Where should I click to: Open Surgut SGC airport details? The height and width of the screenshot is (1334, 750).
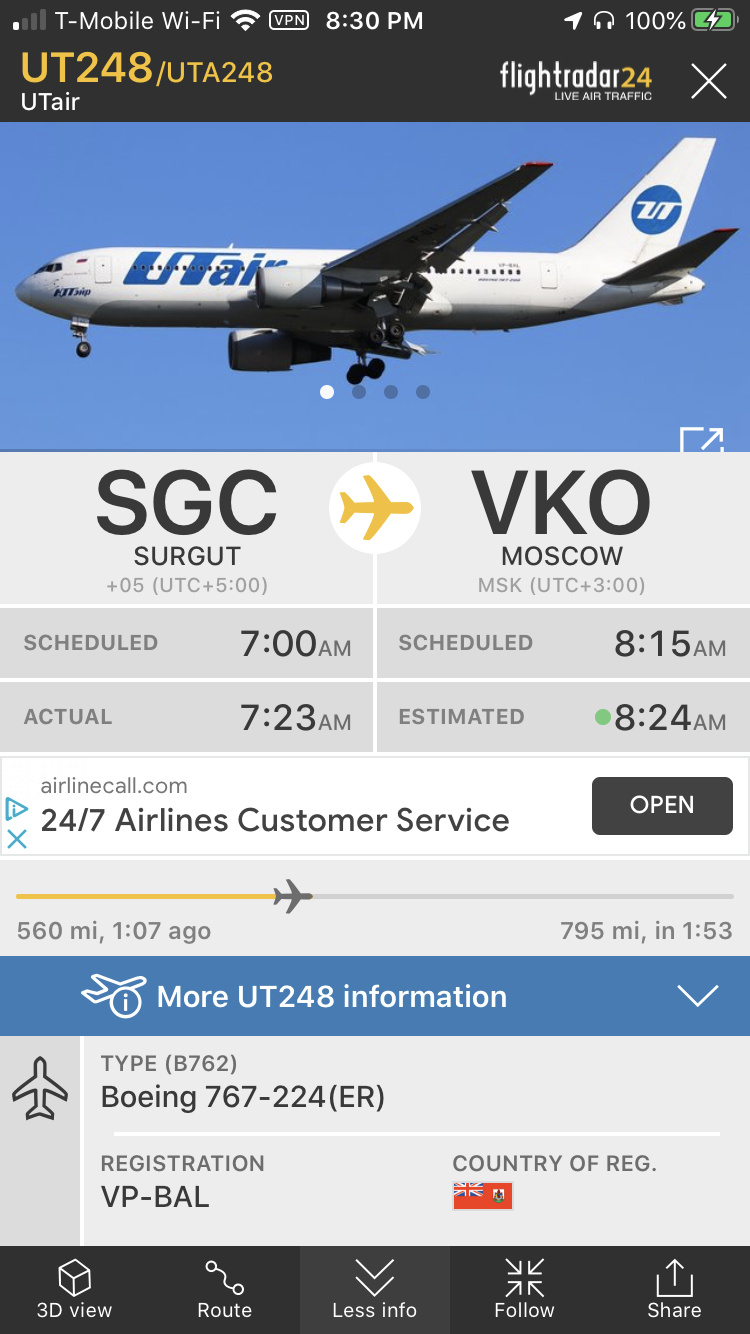click(x=187, y=525)
